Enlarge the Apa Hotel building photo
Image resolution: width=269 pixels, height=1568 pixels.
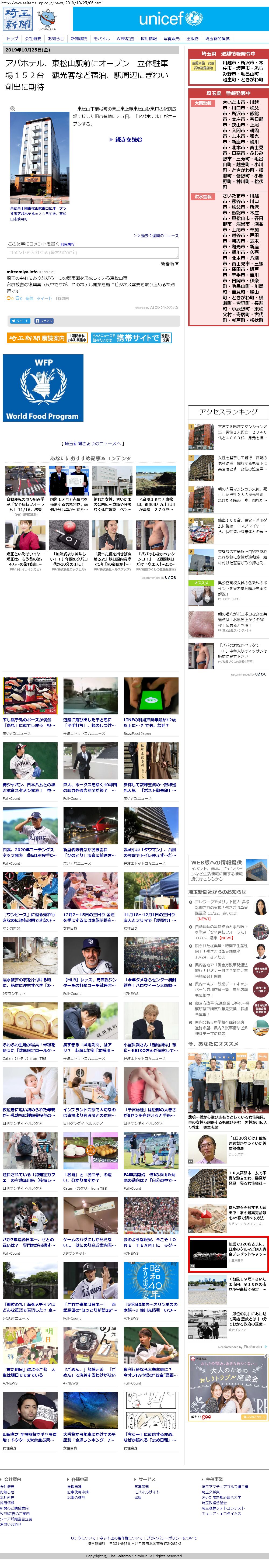click(x=40, y=157)
